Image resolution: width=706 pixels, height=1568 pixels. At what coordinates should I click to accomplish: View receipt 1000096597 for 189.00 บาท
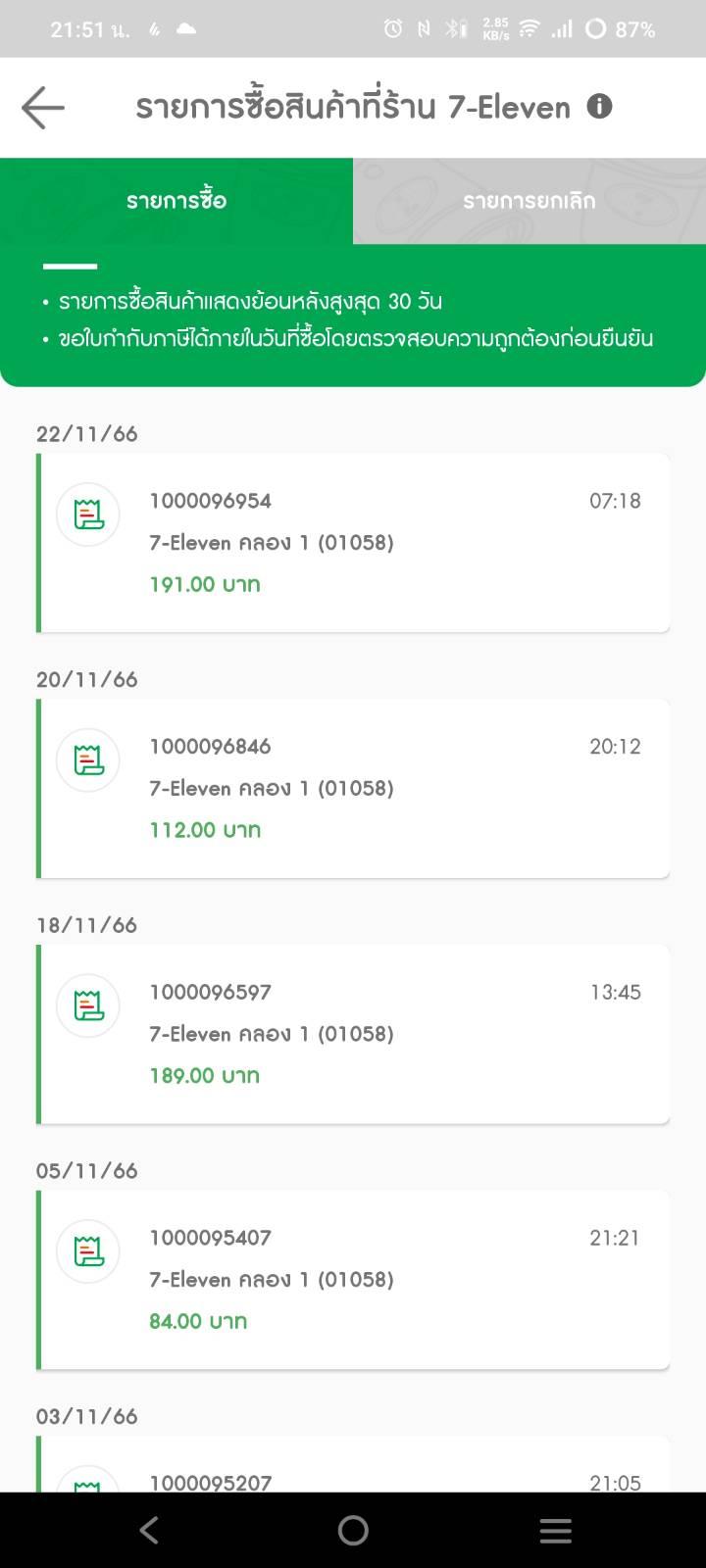point(353,1034)
